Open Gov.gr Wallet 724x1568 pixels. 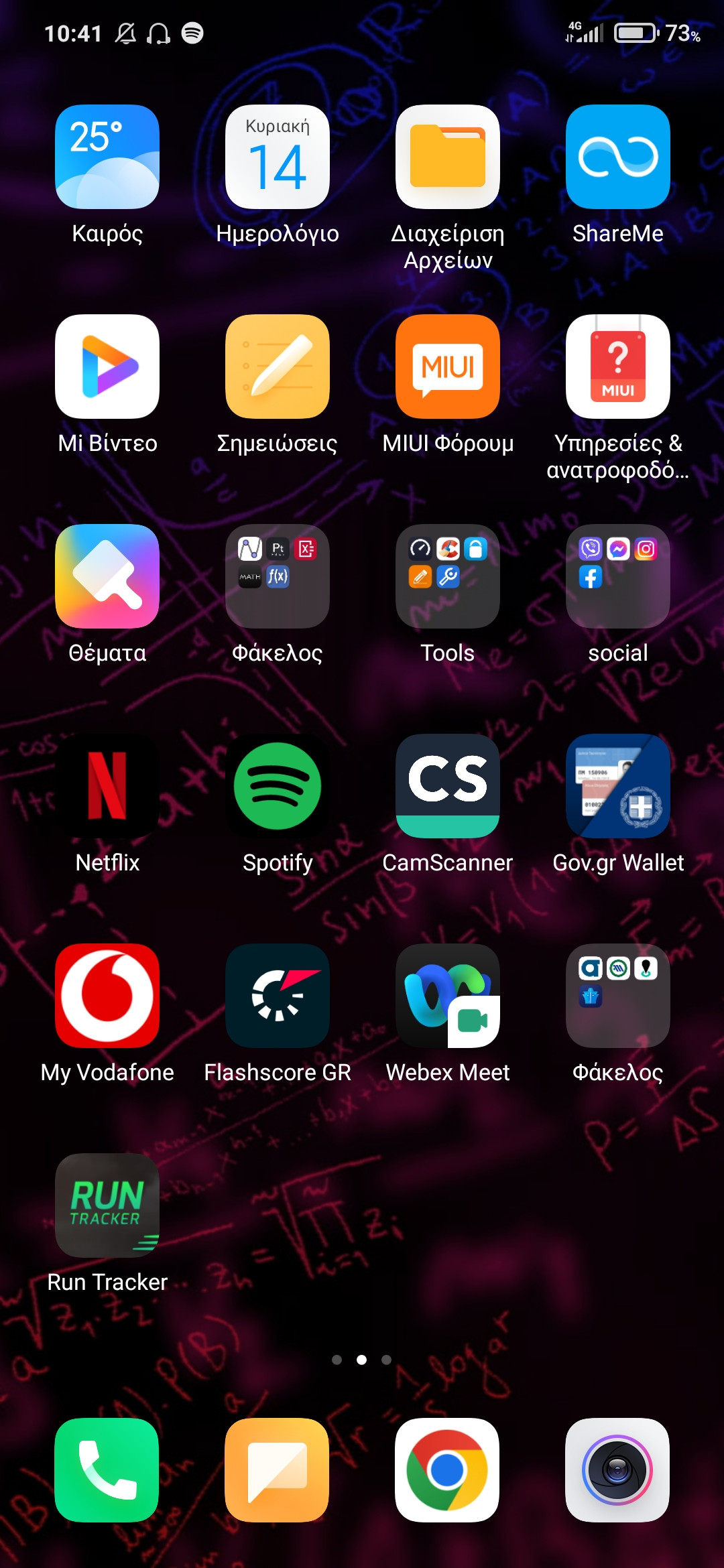click(x=617, y=786)
